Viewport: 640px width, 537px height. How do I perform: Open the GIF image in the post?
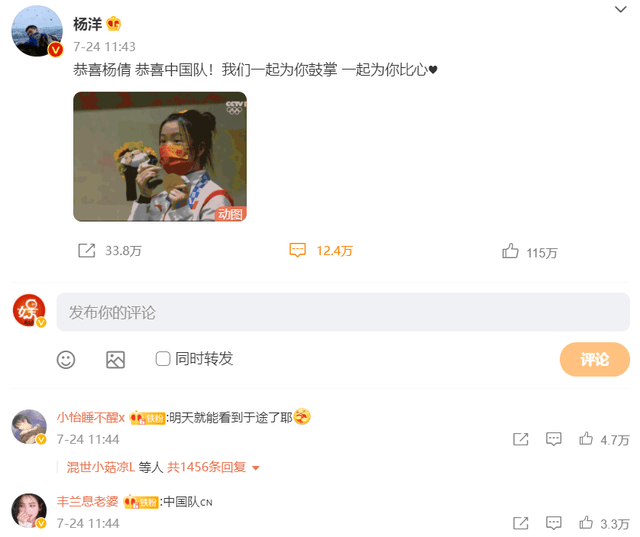(x=160, y=156)
